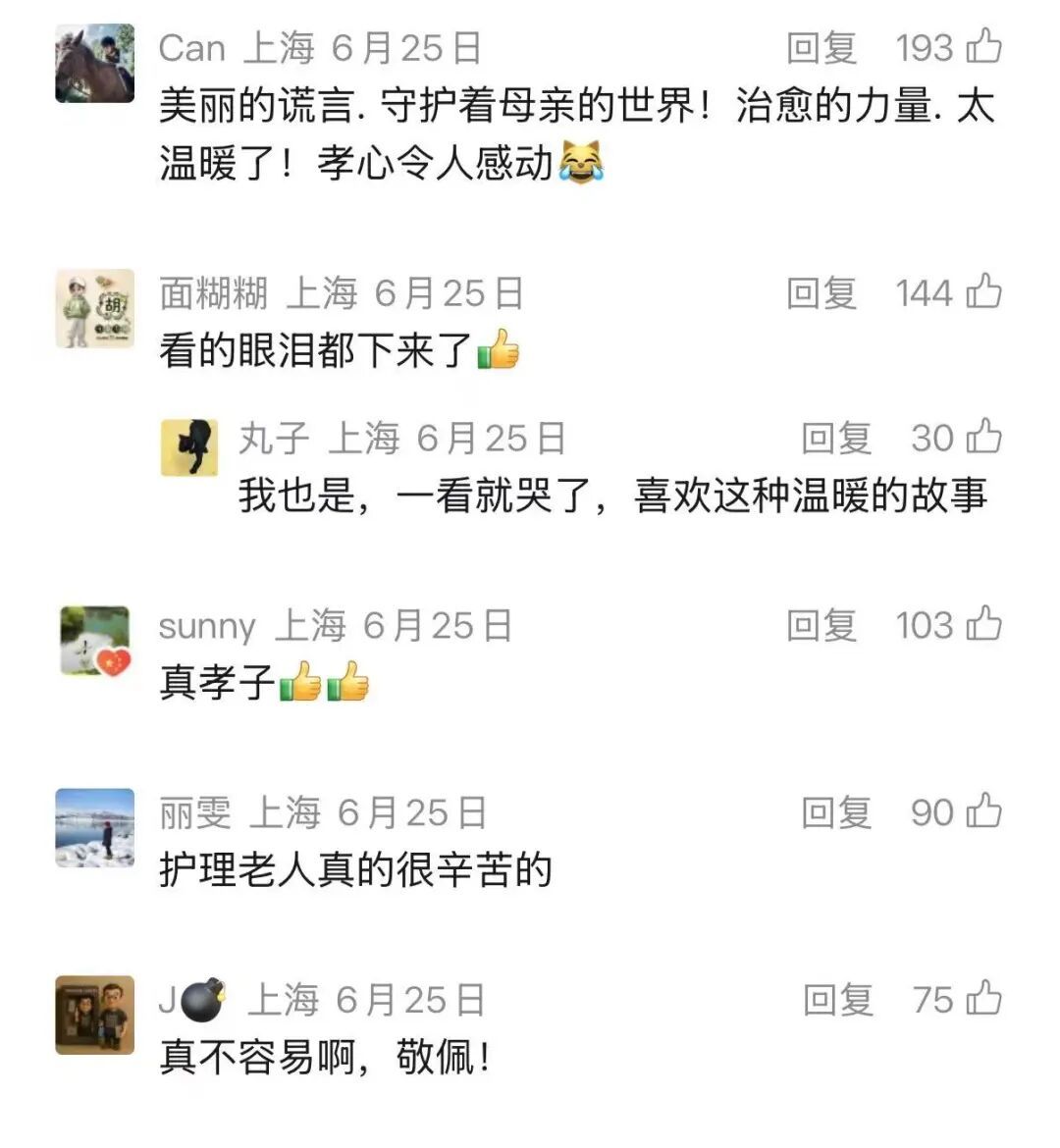The width and height of the screenshot is (1060, 1148).
Task: Like the 真不容易啊 comment
Action: click(983, 999)
